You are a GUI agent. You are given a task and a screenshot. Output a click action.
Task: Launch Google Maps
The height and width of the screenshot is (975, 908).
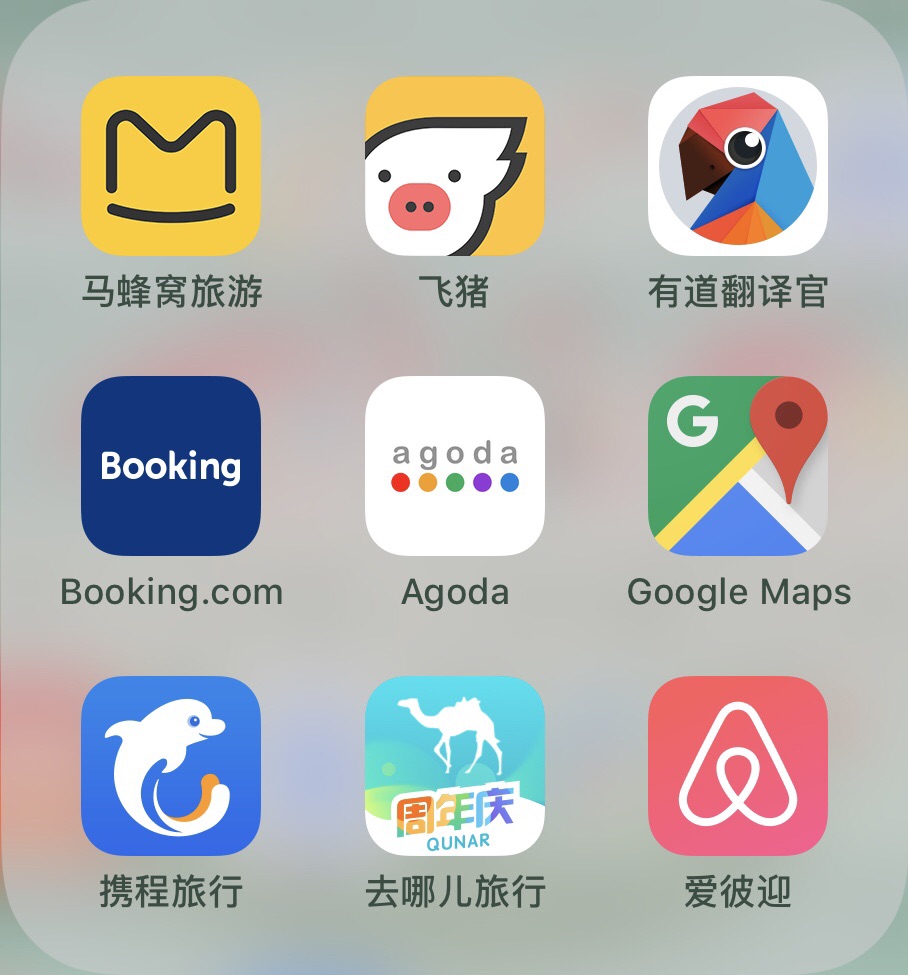coord(738,466)
